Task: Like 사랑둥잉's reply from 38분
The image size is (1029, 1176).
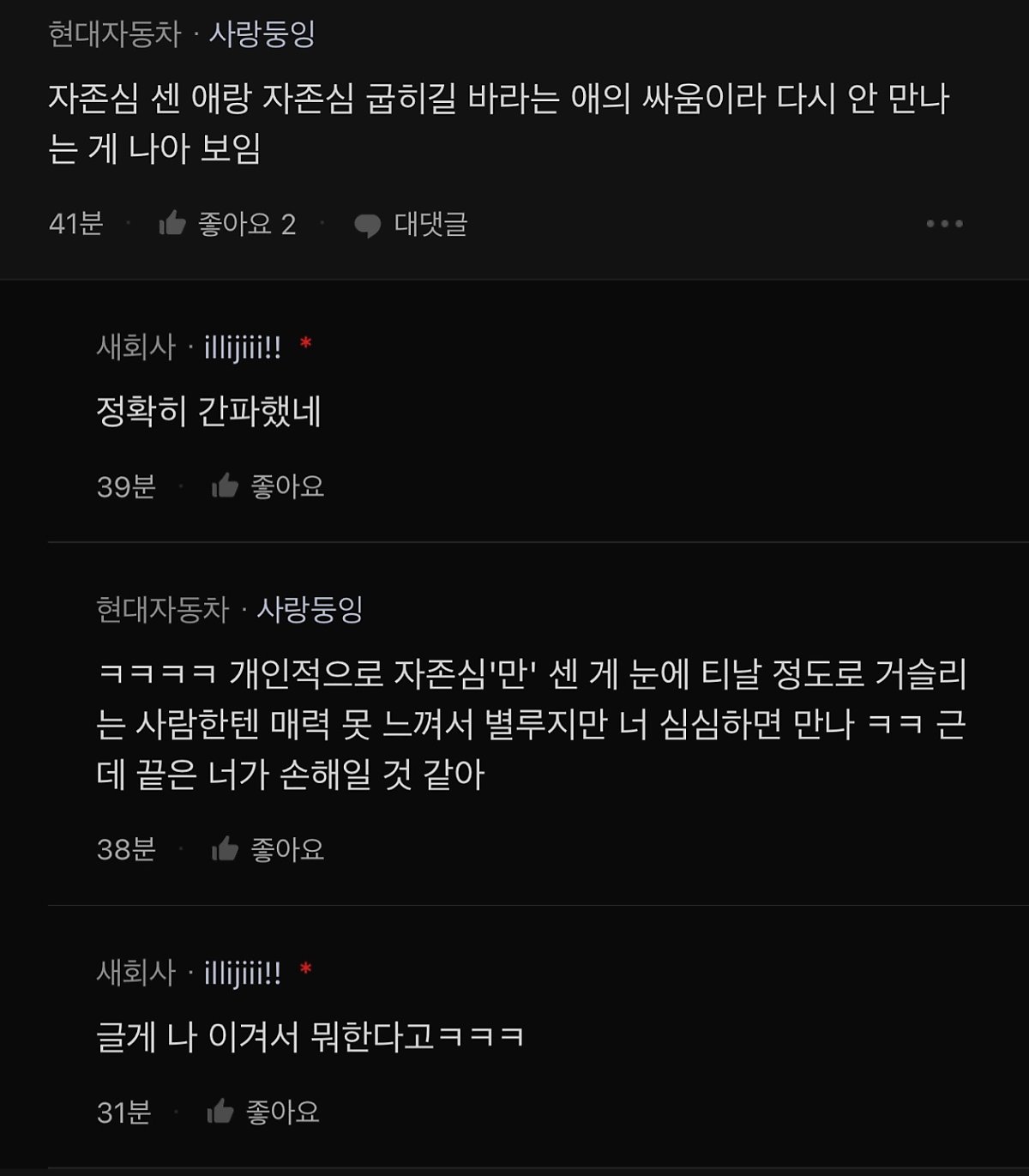Action: coord(268,849)
